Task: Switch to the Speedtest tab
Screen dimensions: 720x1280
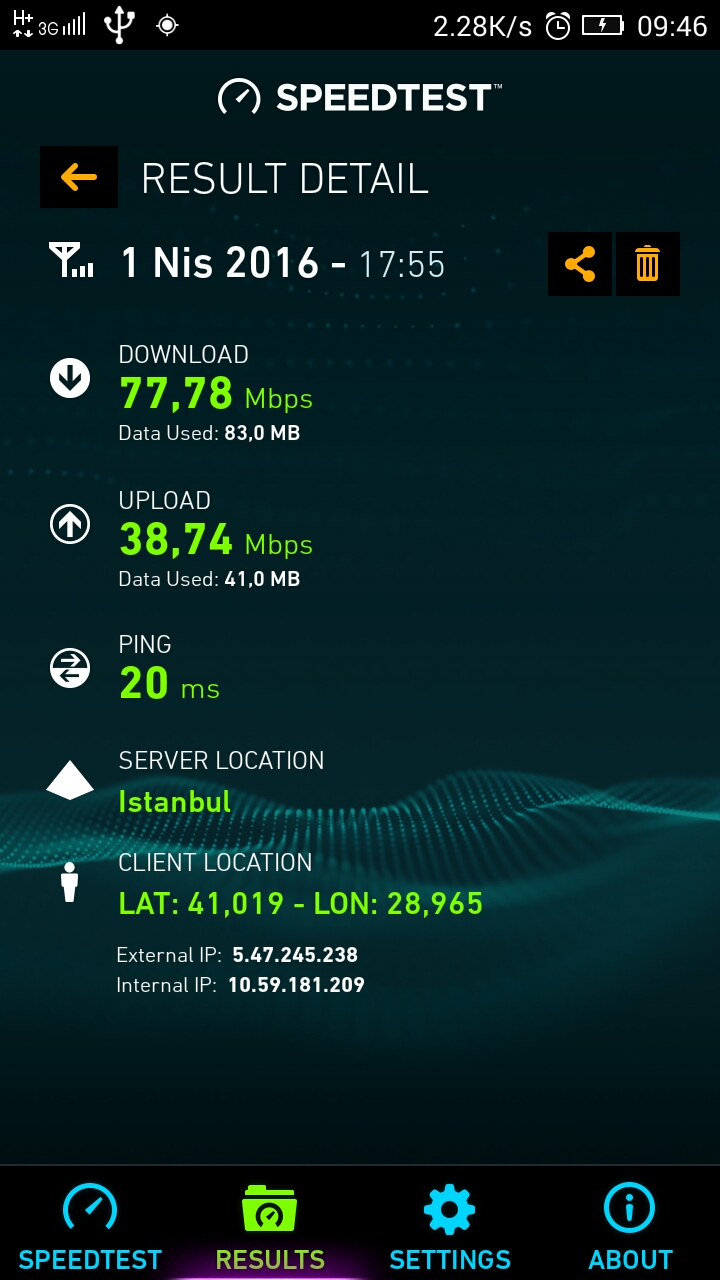Action: click(90, 1226)
